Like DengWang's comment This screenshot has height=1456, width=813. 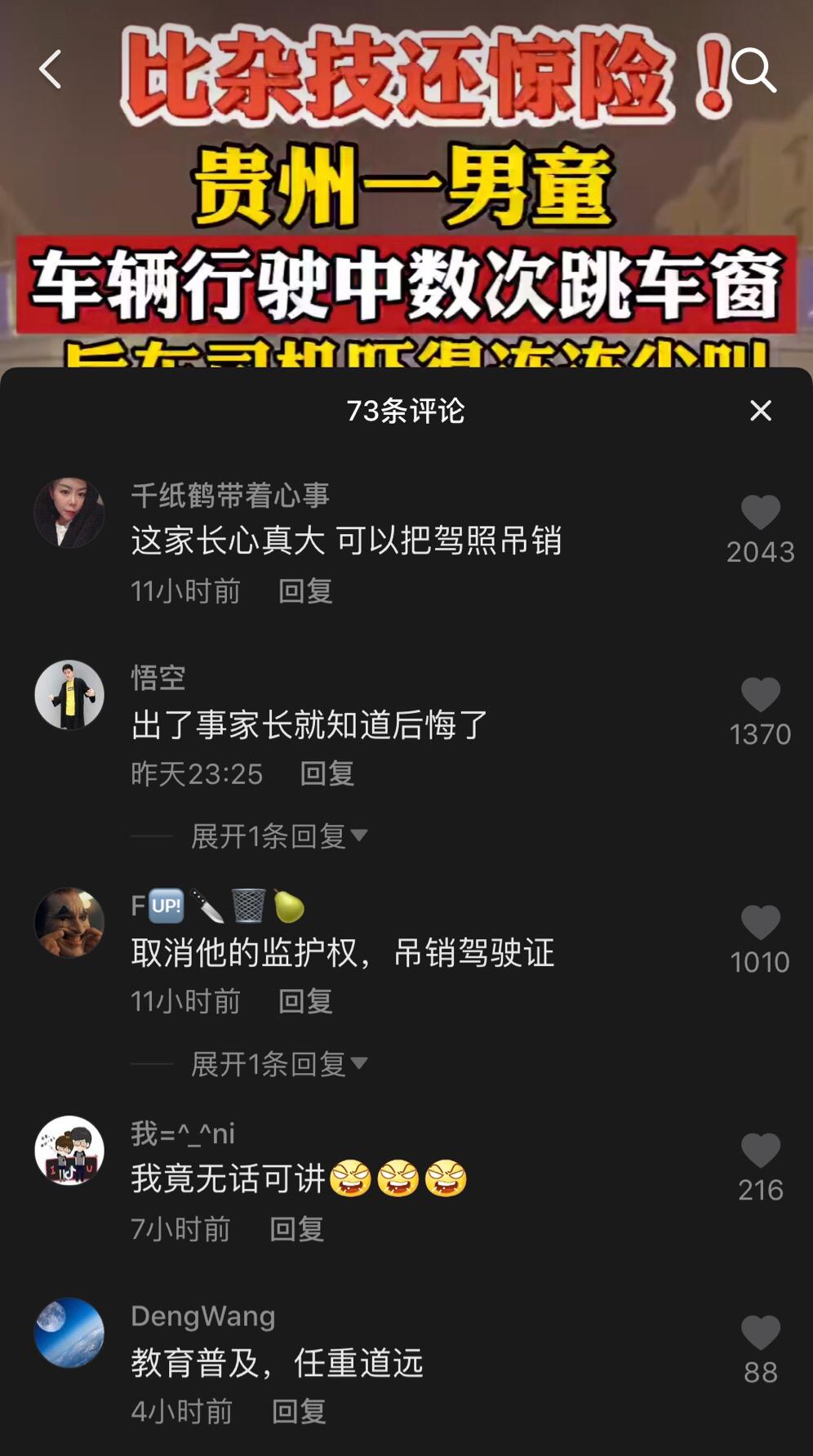pyautogui.click(x=761, y=1333)
